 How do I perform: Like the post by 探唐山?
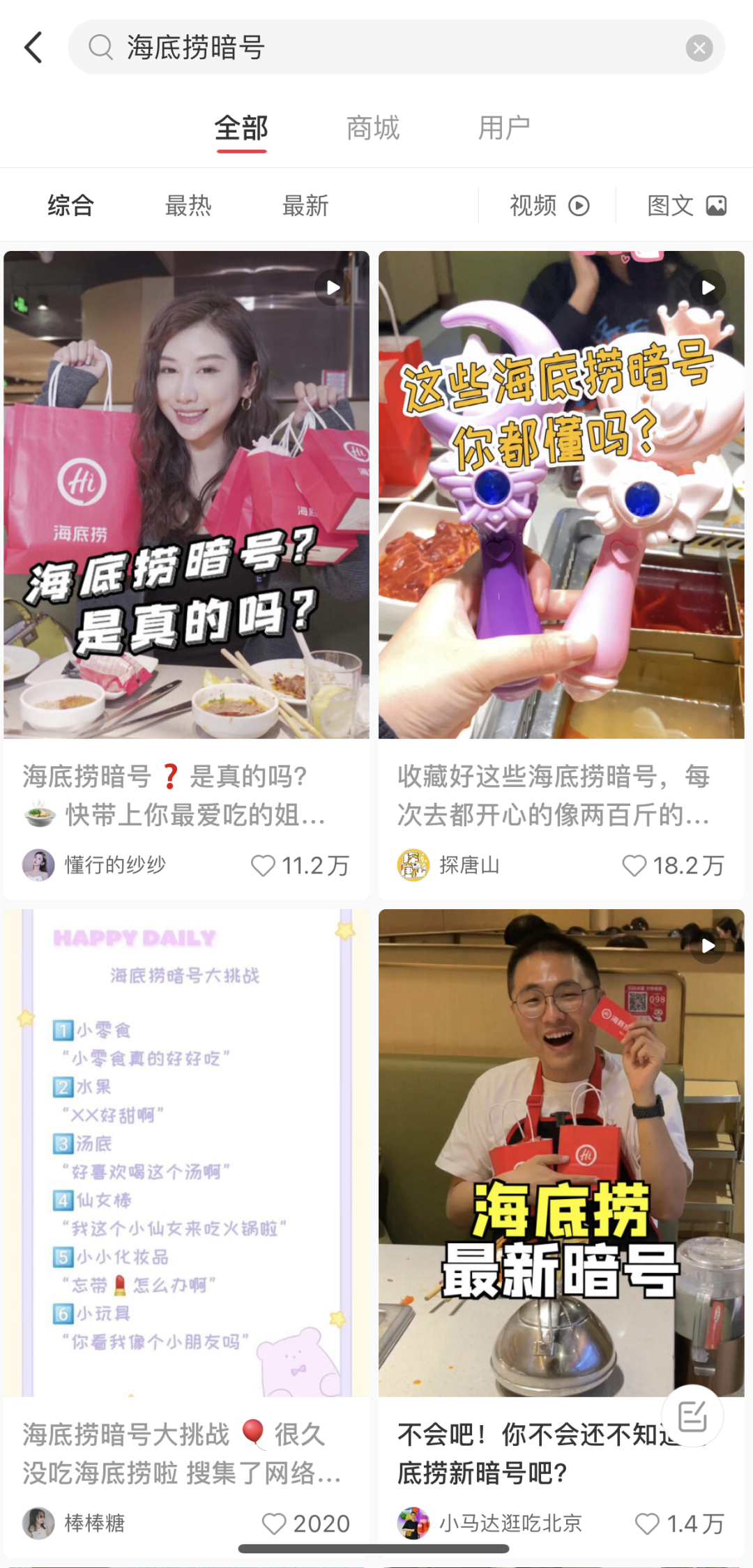[x=634, y=865]
